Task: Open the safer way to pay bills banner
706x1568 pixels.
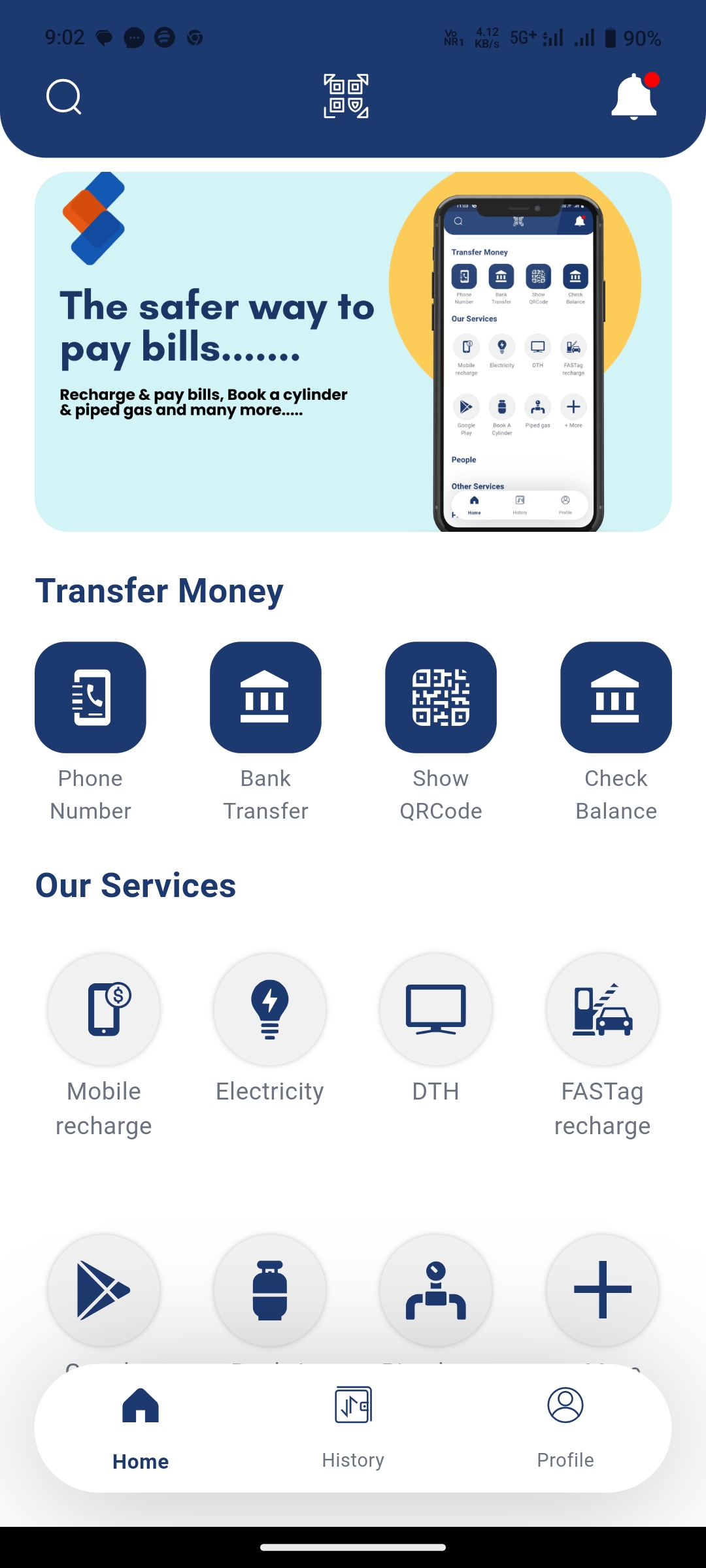Action: (x=353, y=351)
